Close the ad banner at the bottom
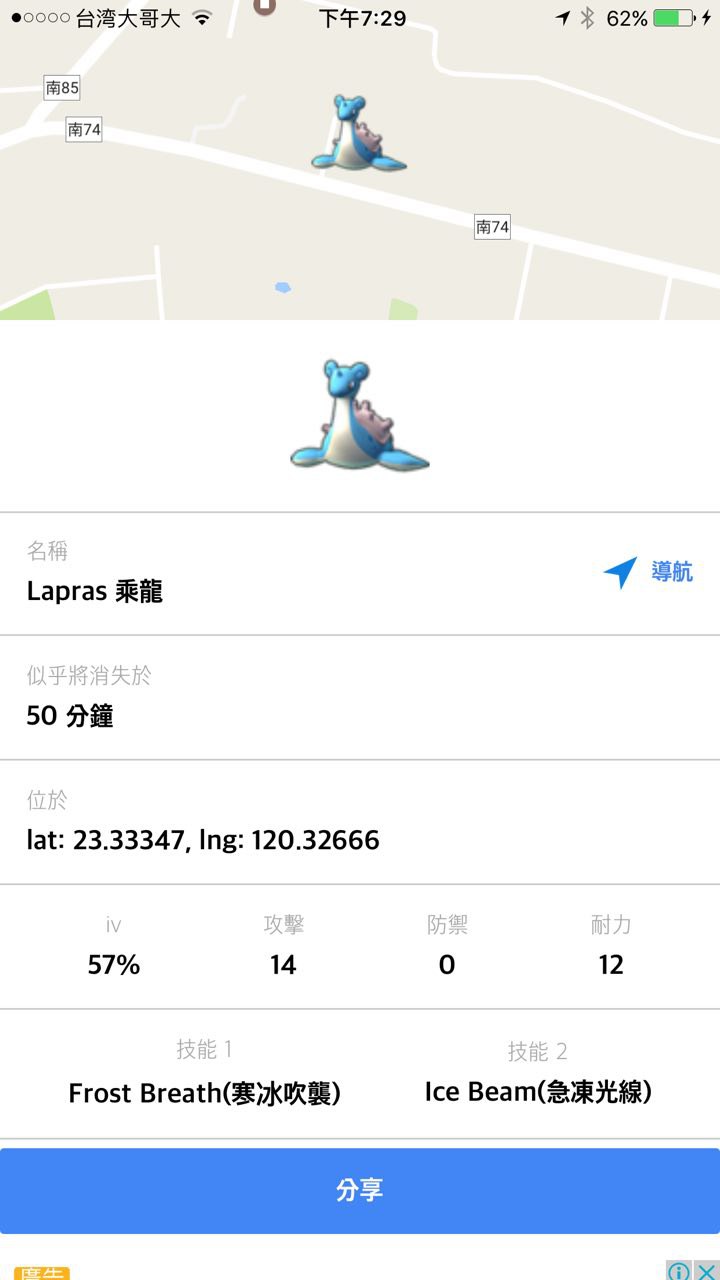Image resolution: width=720 pixels, height=1280 pixels. pyautogui.click(x=706, y=1271)
